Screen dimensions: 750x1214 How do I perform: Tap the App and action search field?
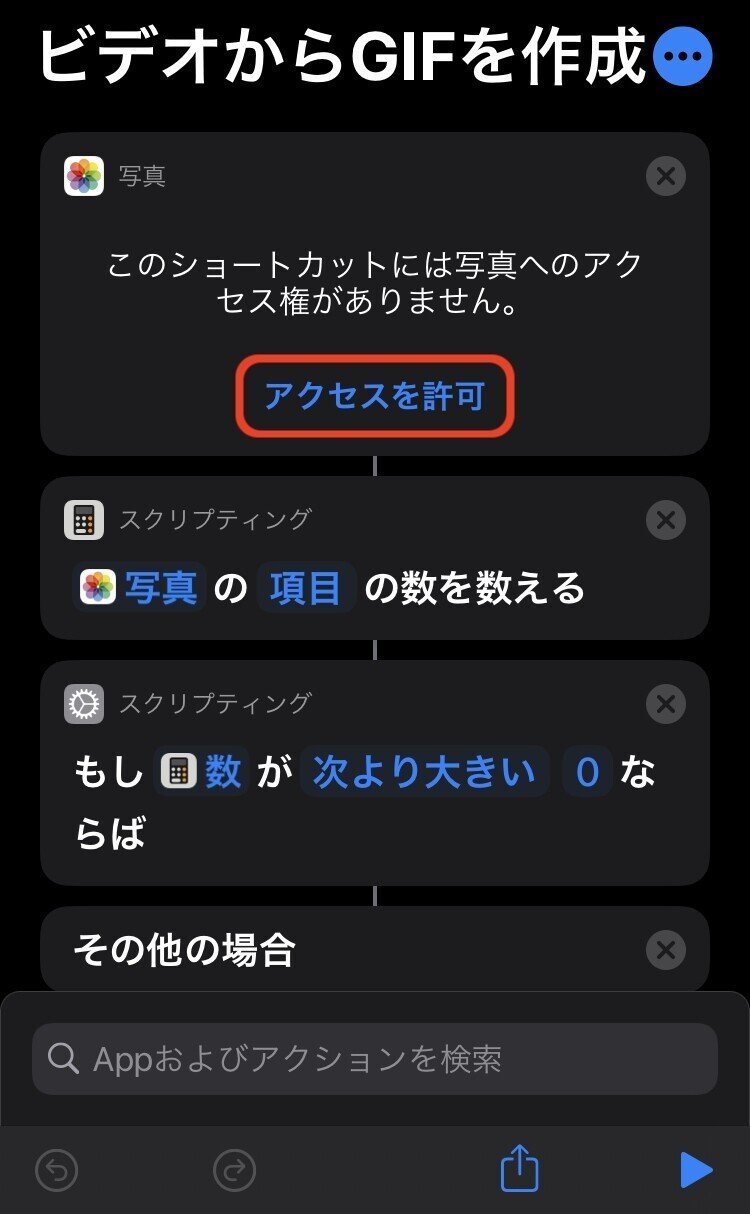pos(374,1057)
